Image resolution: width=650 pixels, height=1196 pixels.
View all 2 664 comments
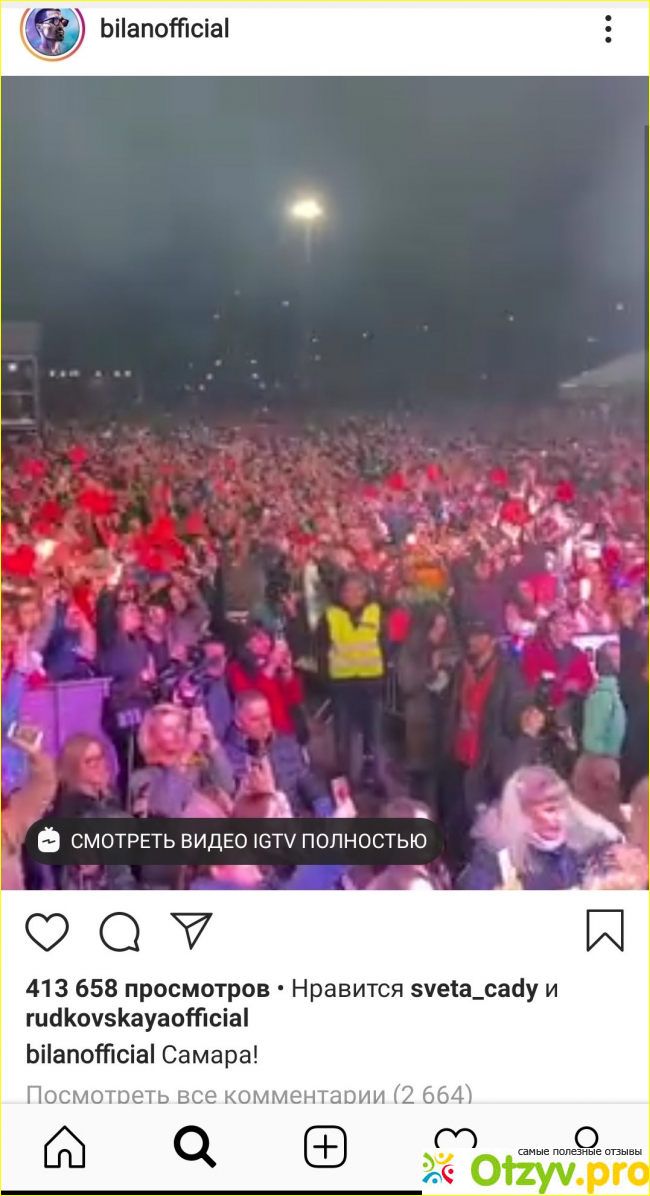point(249,1095)
